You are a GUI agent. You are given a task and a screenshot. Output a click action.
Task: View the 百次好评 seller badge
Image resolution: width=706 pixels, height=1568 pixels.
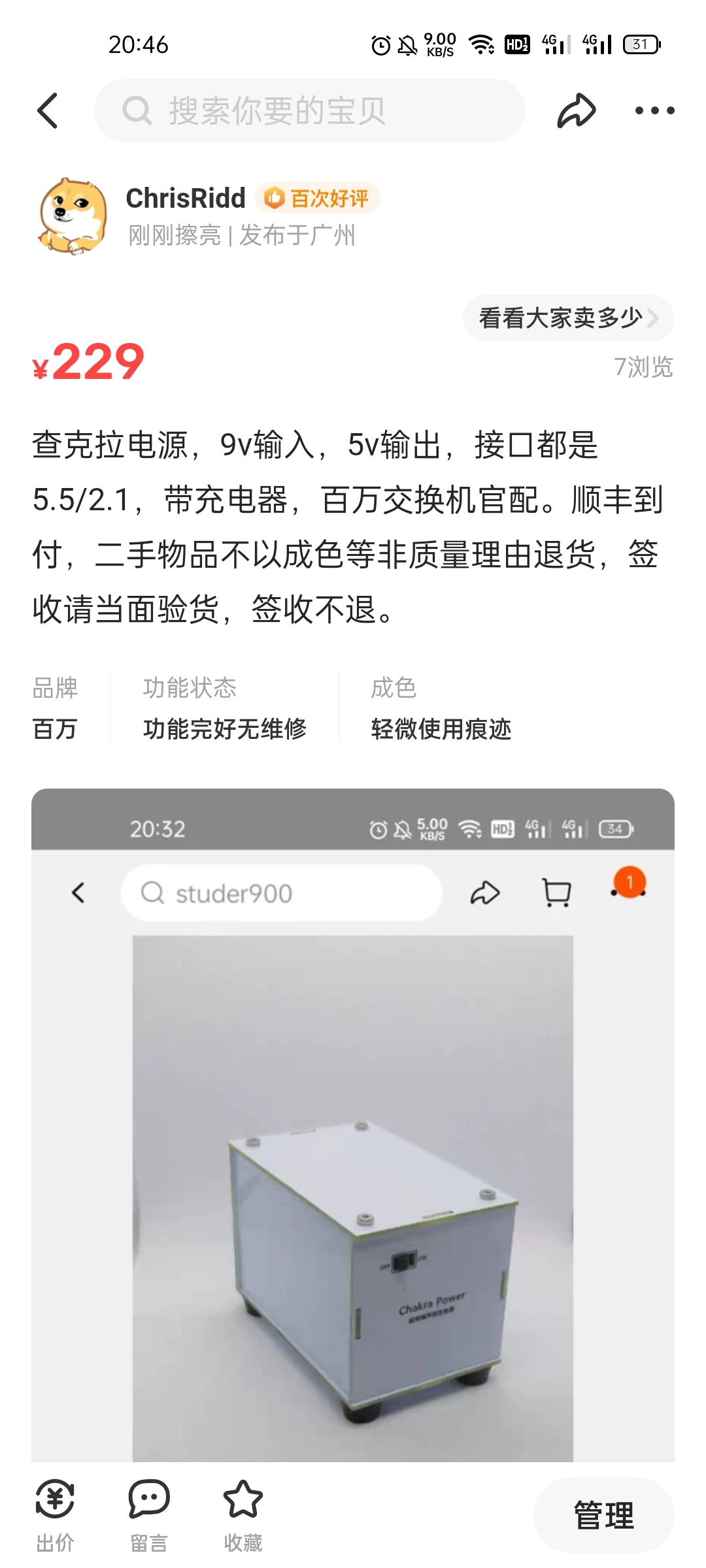[318, 198]
